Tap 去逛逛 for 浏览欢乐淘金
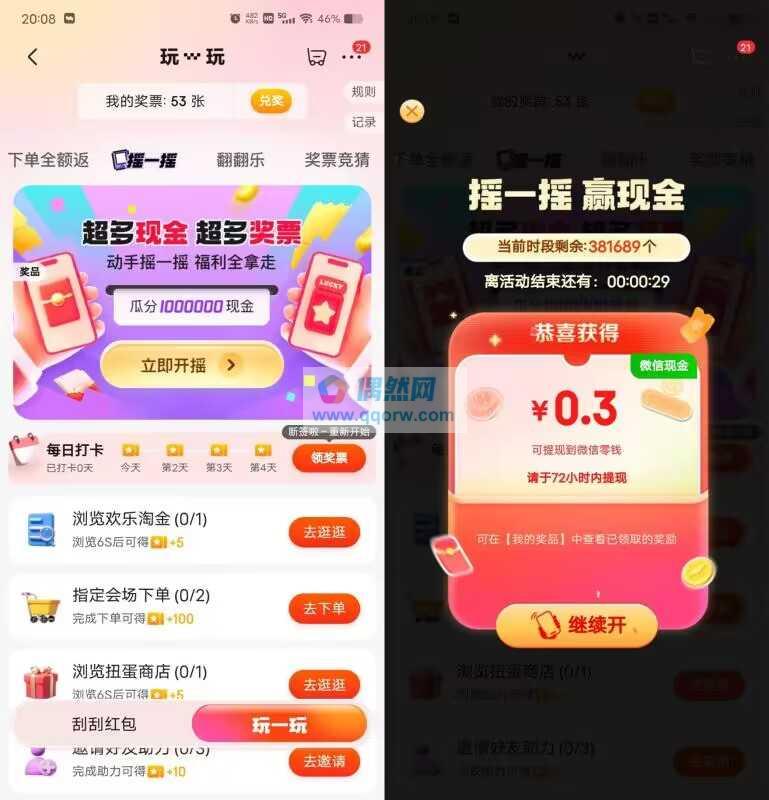This screenshot has width=769, height=800. coord(324,532)
